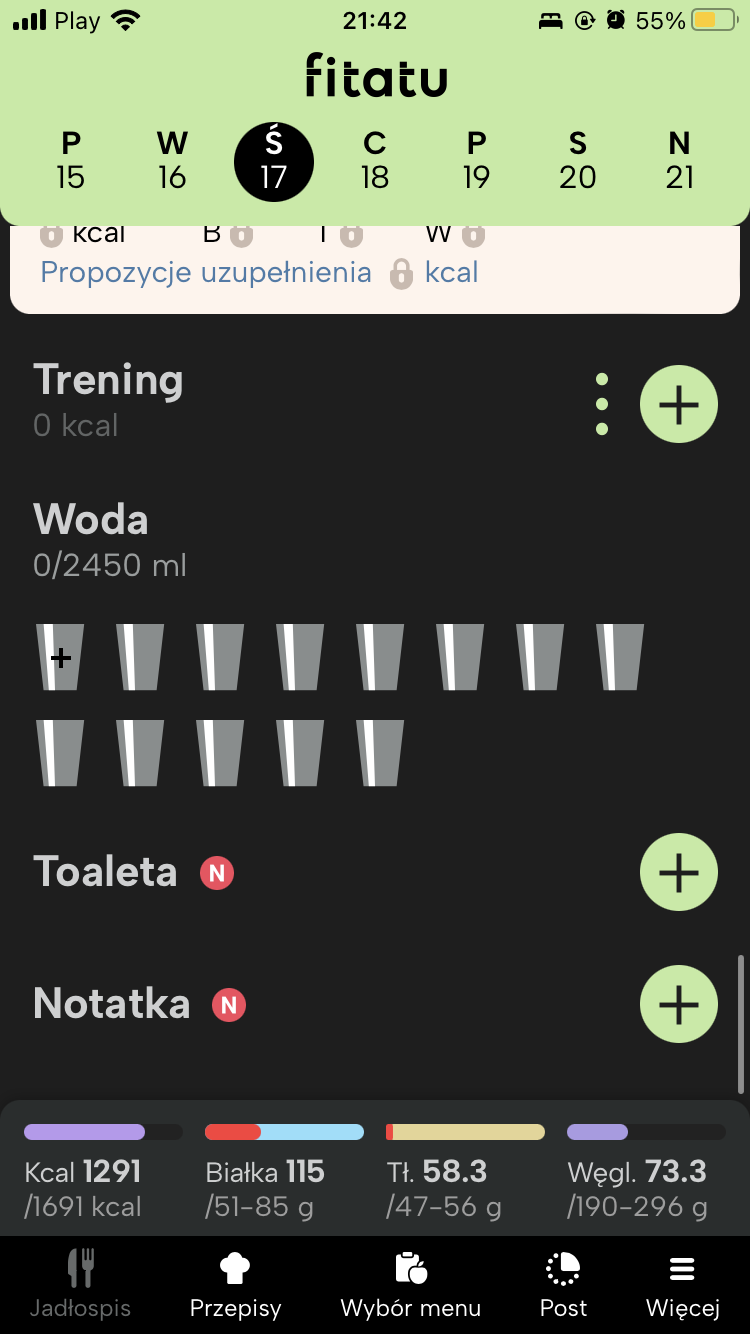Screen dimensions: 750x1334
Task: Open the daily macro summary bar
Action: [375, 1170]
